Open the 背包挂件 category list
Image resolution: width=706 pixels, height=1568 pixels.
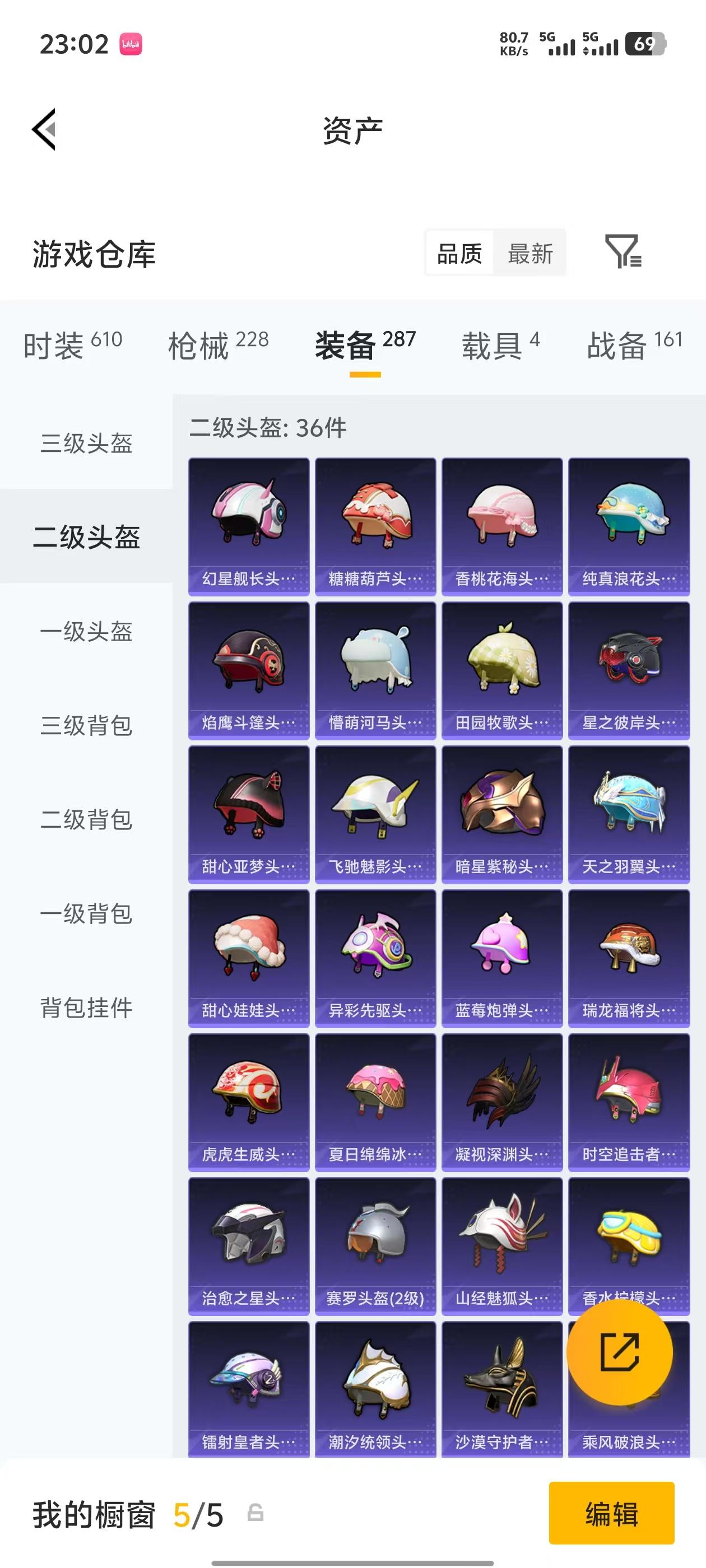tap(87, 1007)
